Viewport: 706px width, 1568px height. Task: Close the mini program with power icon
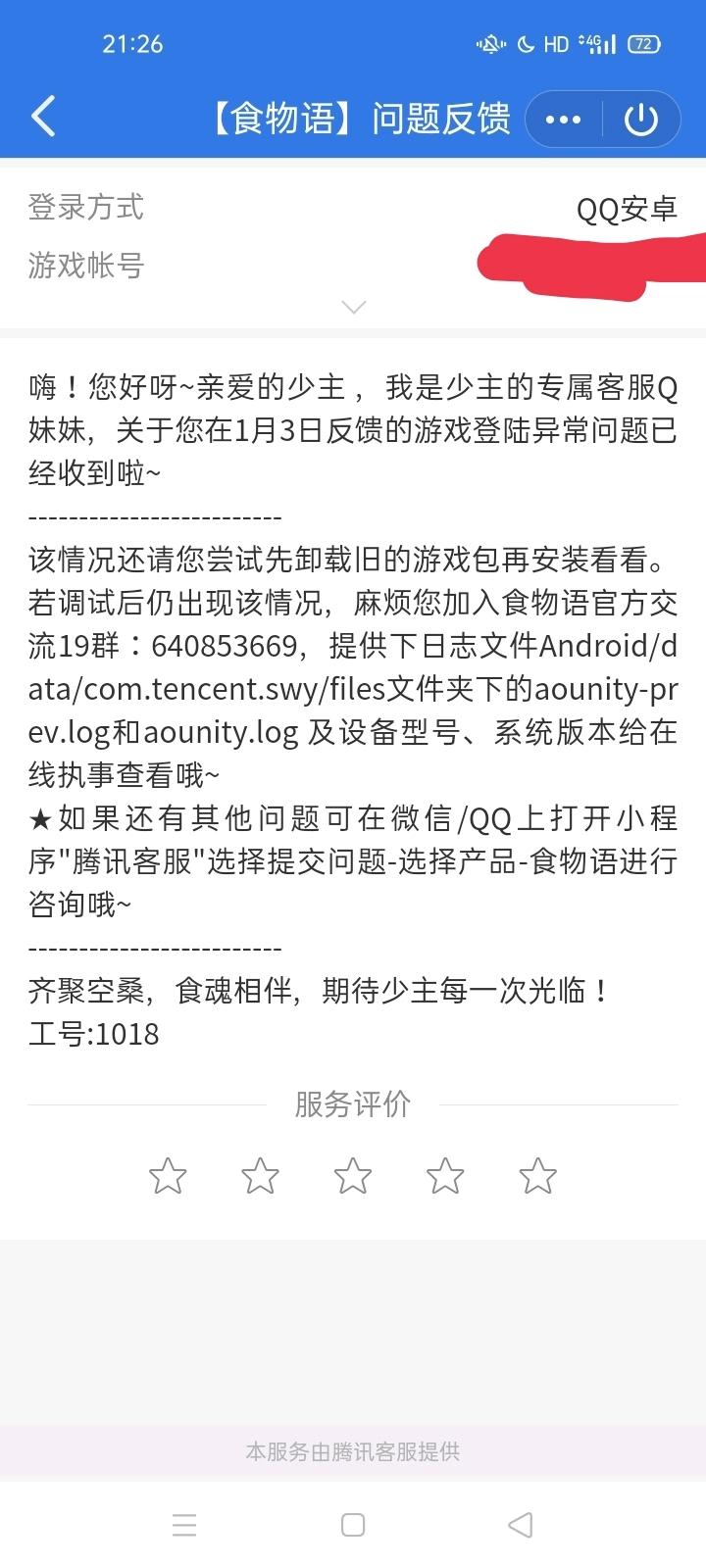pos(641,120)
